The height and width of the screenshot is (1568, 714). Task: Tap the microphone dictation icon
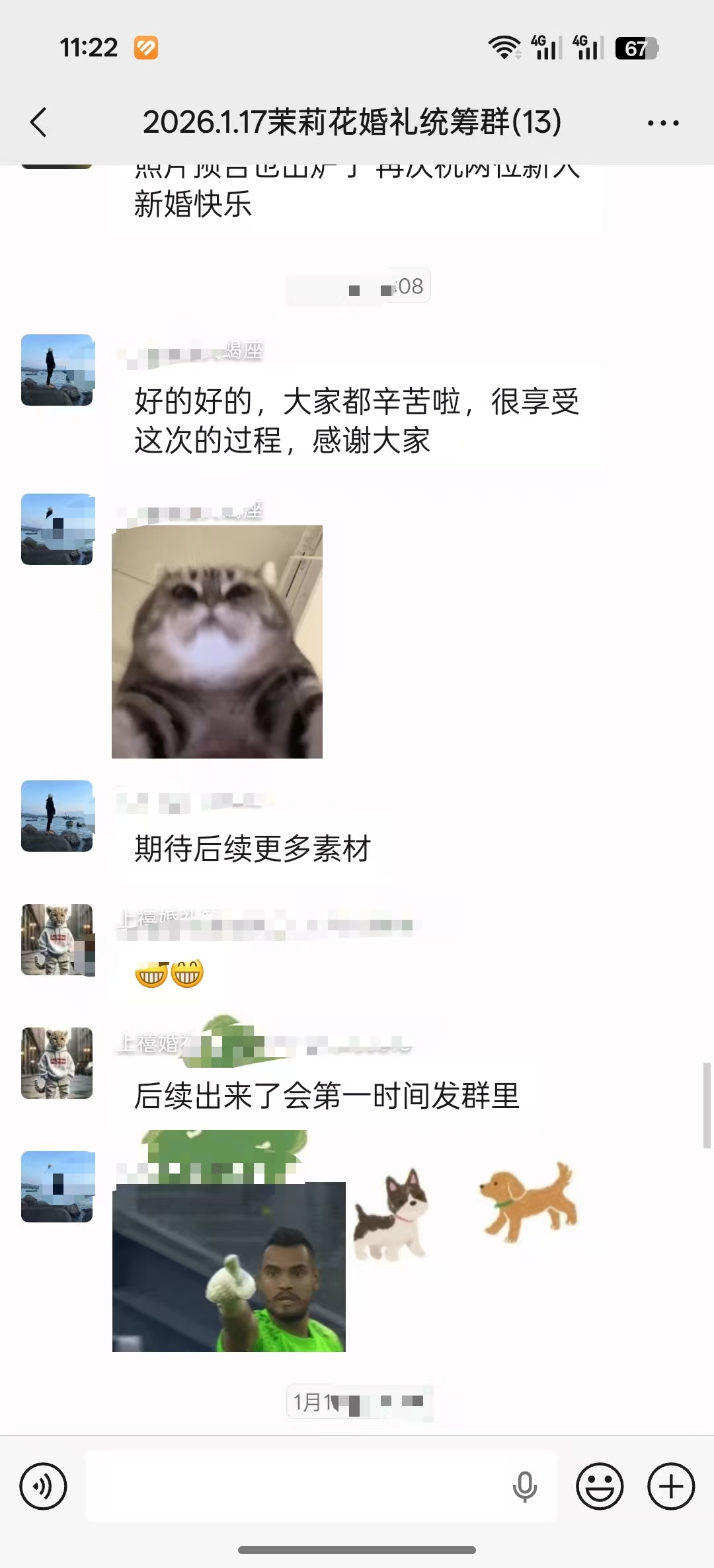point(524,1487)
